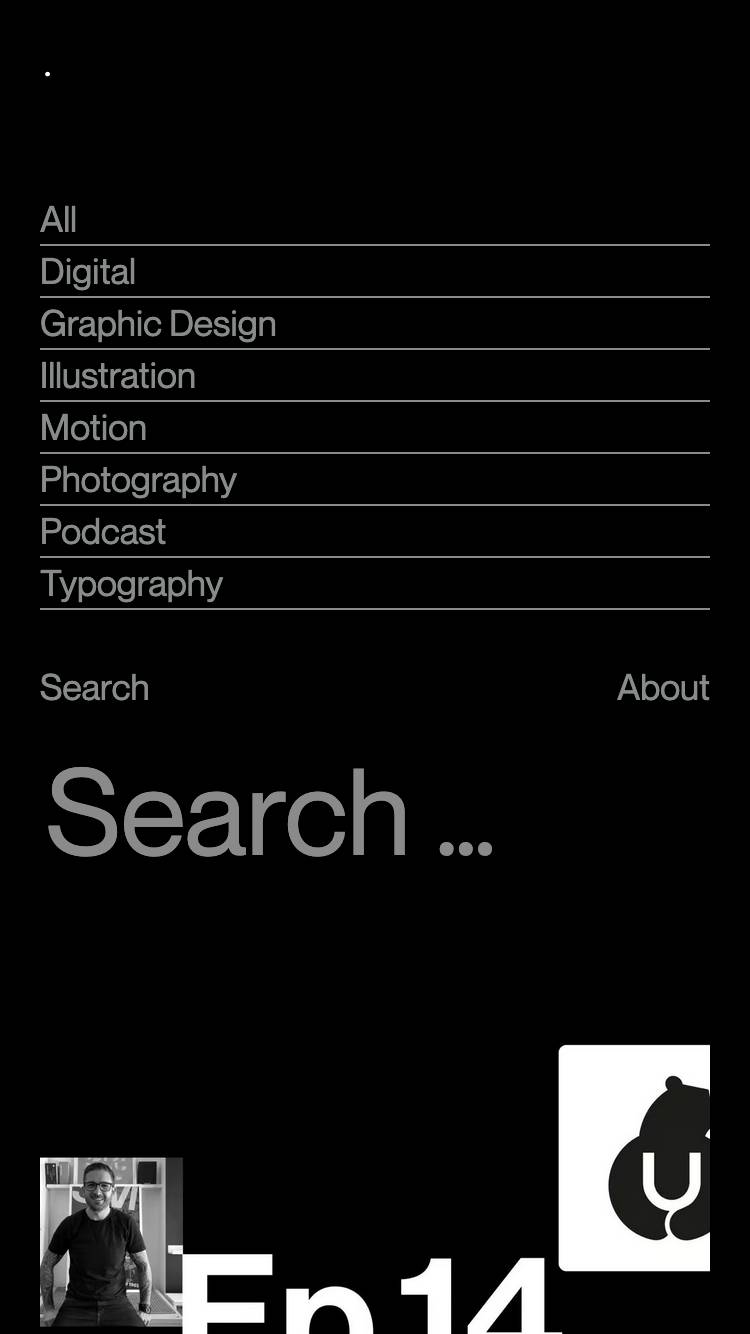
Task: Open the Podcast category
Action: (374, 532)
